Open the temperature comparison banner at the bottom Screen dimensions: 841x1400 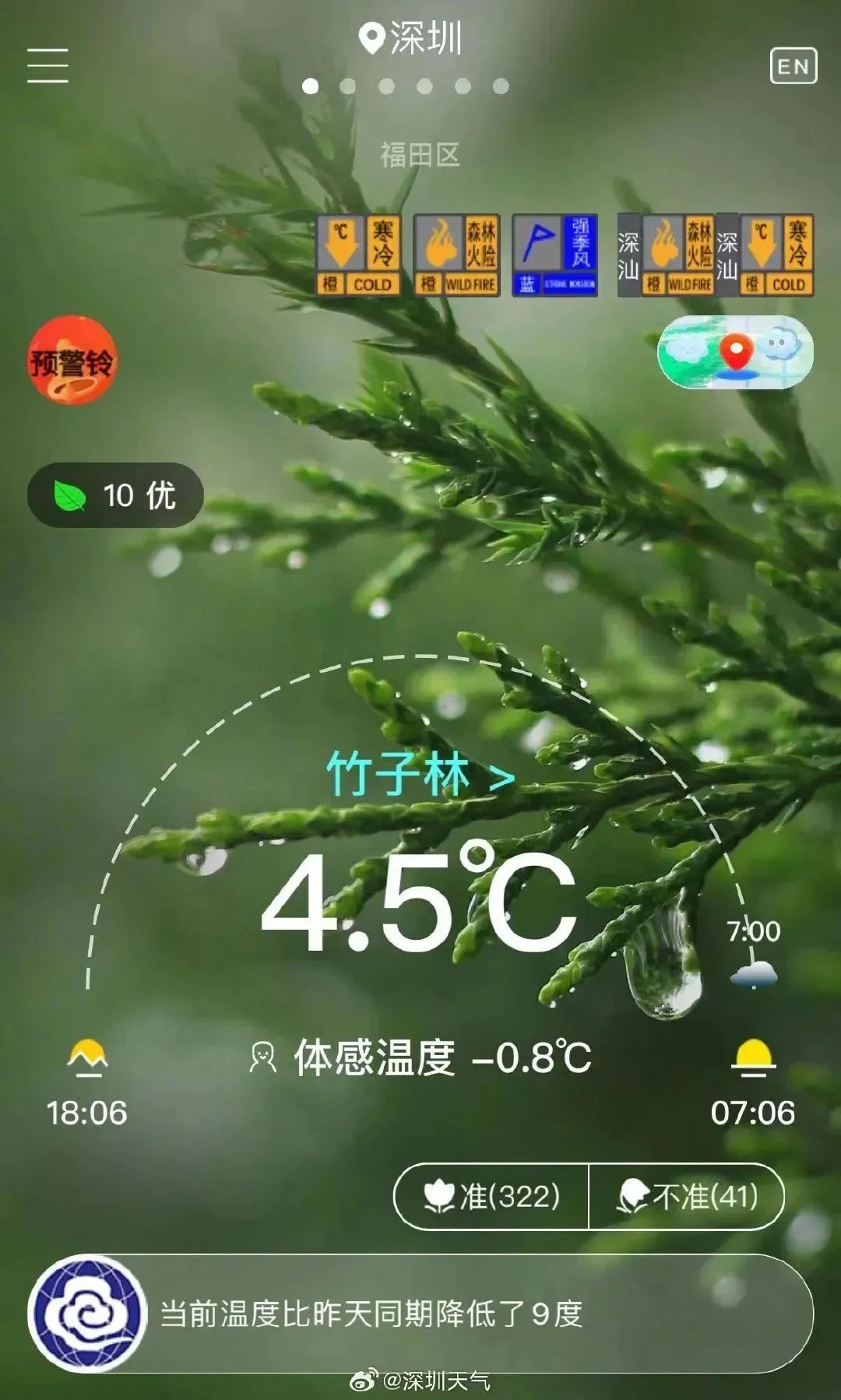pyautogui.click(x=420, y=1314)
